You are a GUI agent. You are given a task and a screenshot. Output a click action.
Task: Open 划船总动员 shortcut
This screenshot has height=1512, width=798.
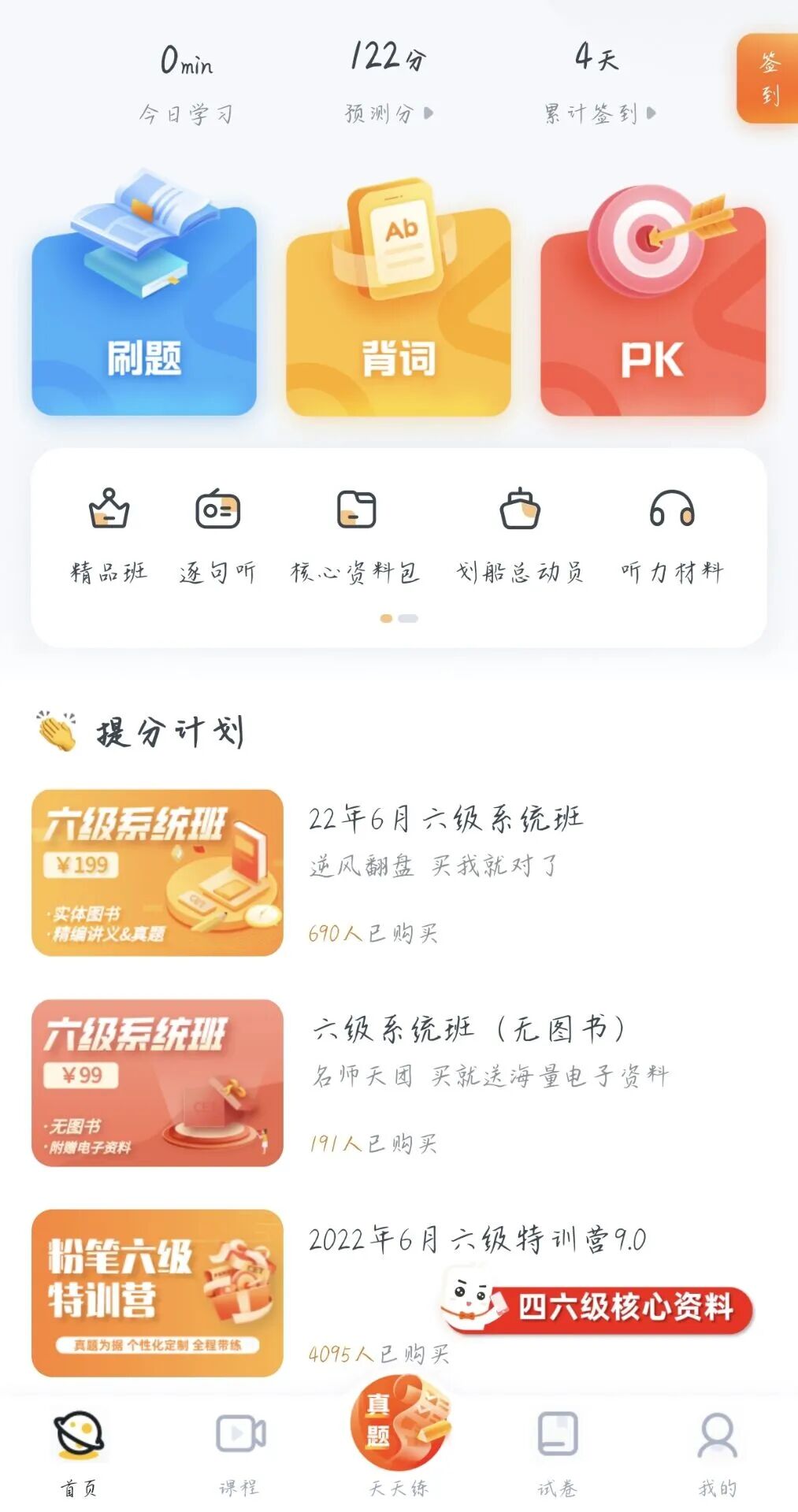pos(520,535)
